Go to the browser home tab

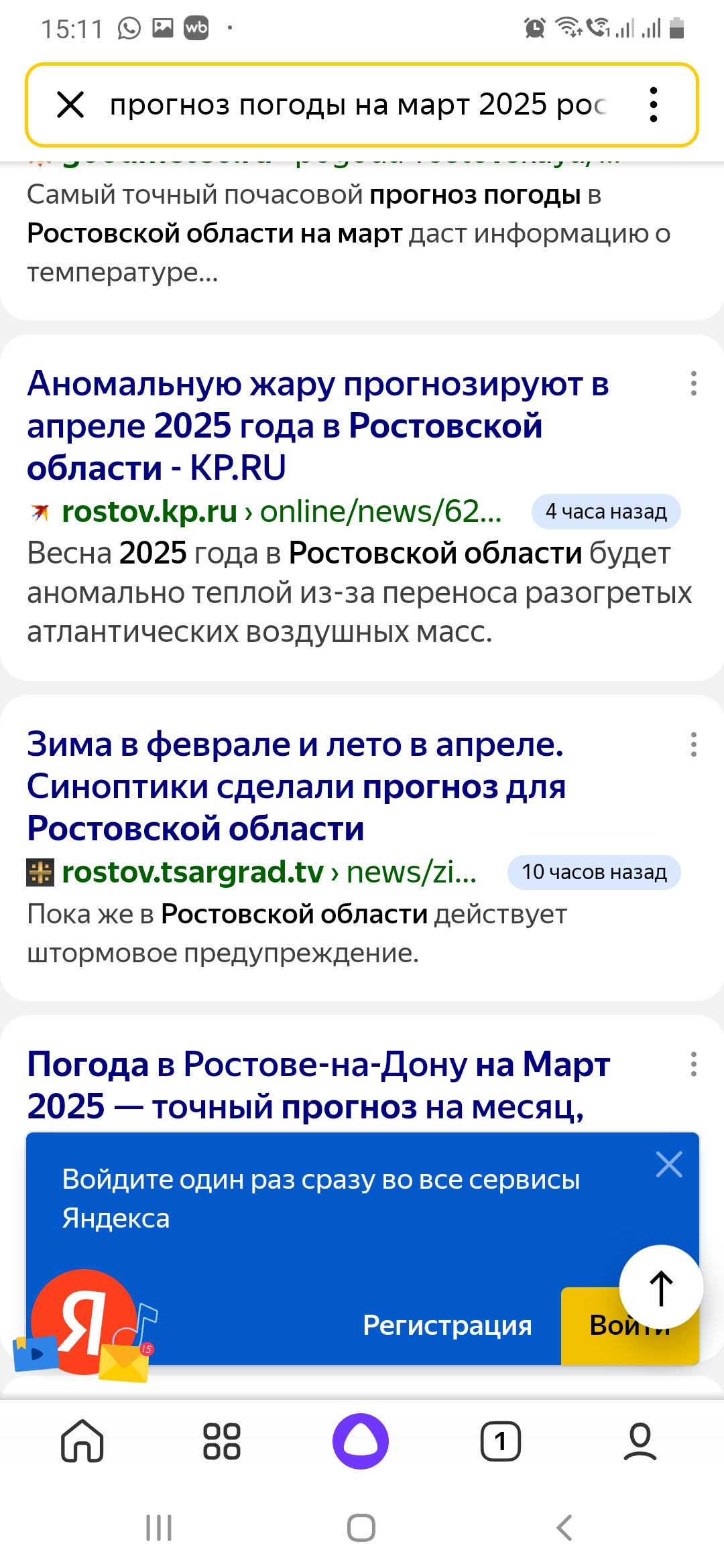pyautogui.click(x=82, y=1441)
